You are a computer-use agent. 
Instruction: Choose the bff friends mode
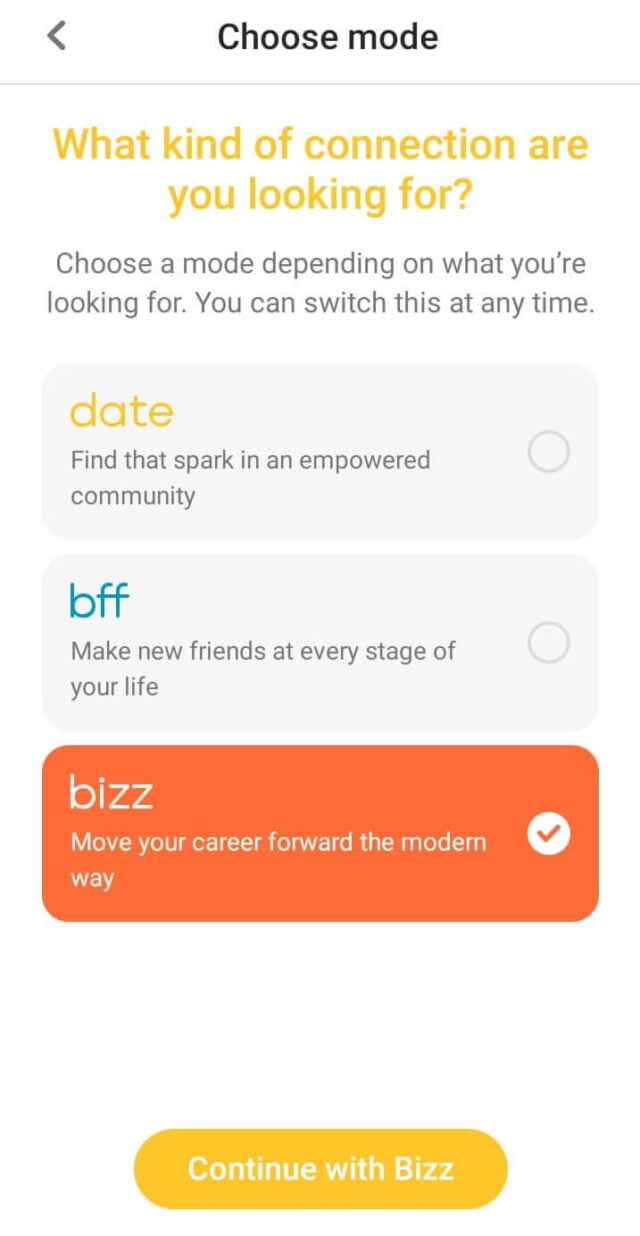(320, 642)
